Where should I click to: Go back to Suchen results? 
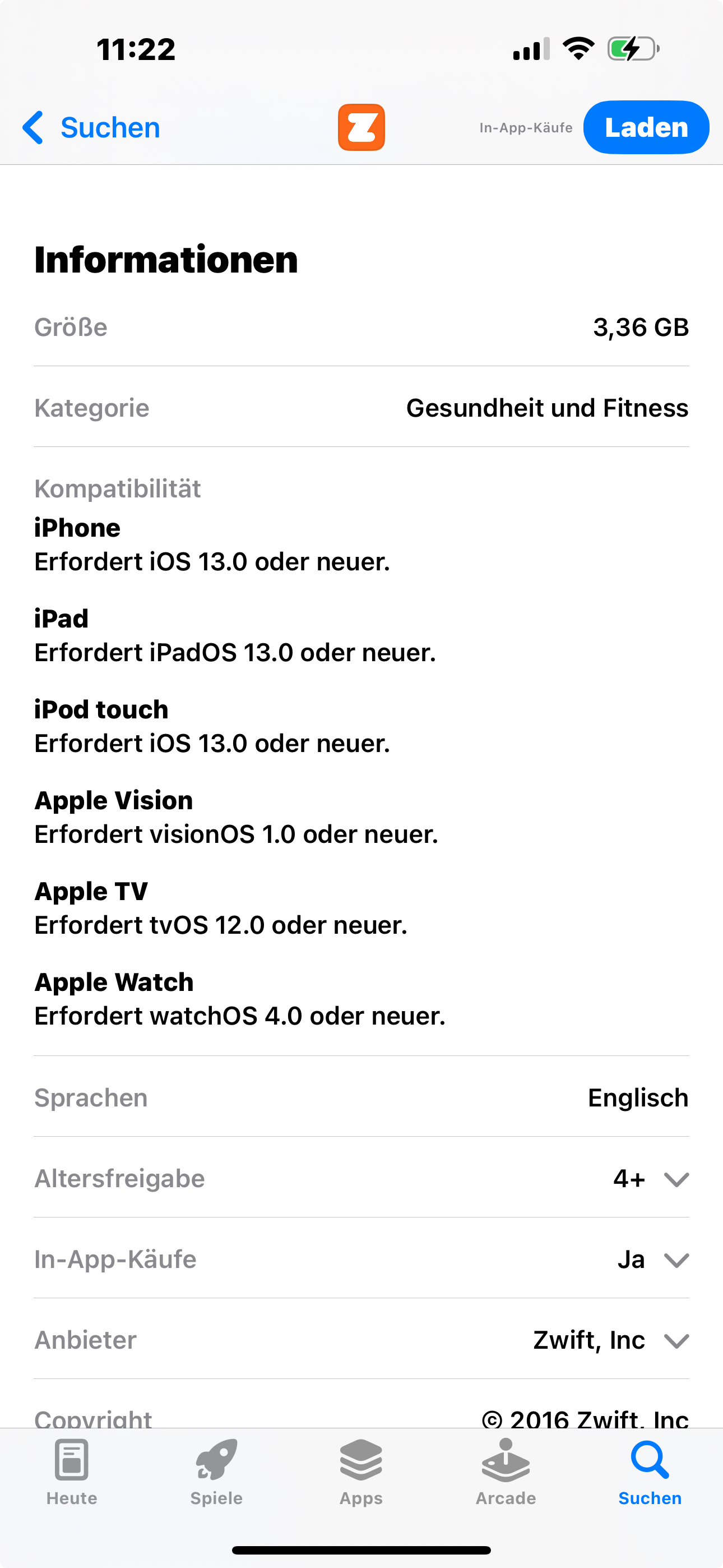pos(91,128)
